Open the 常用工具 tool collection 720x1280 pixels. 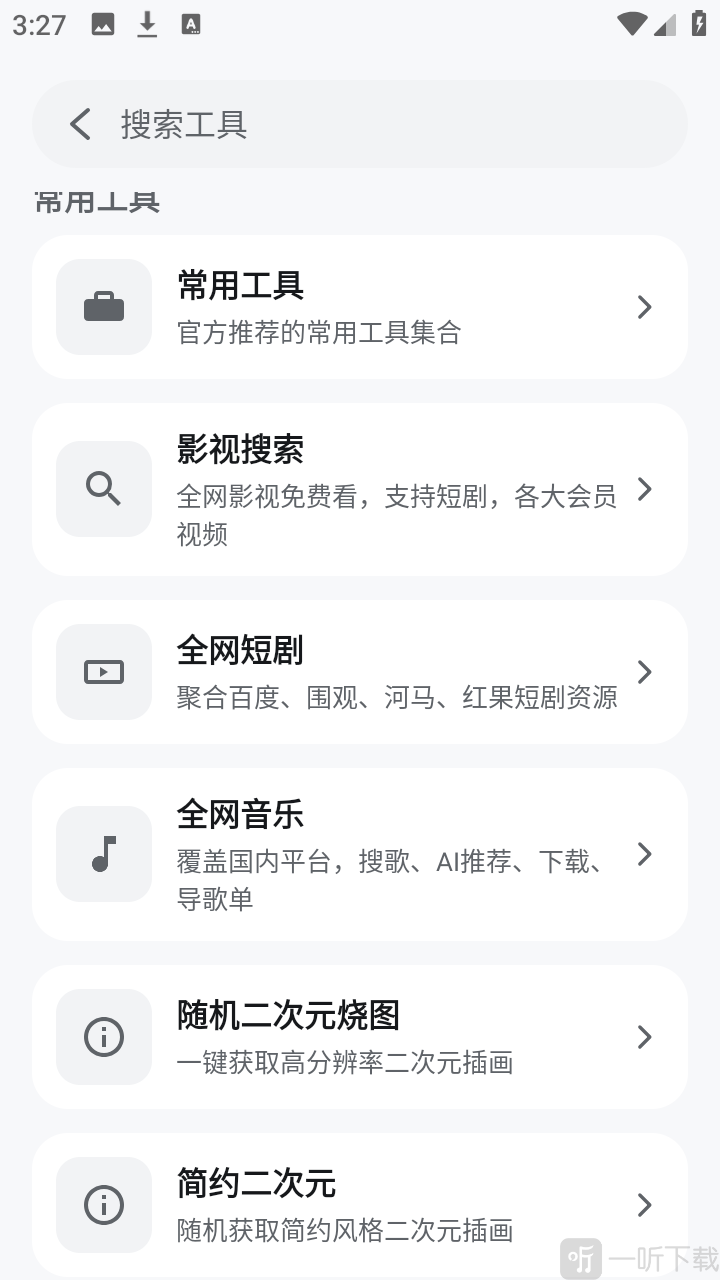tap(360, 307)
